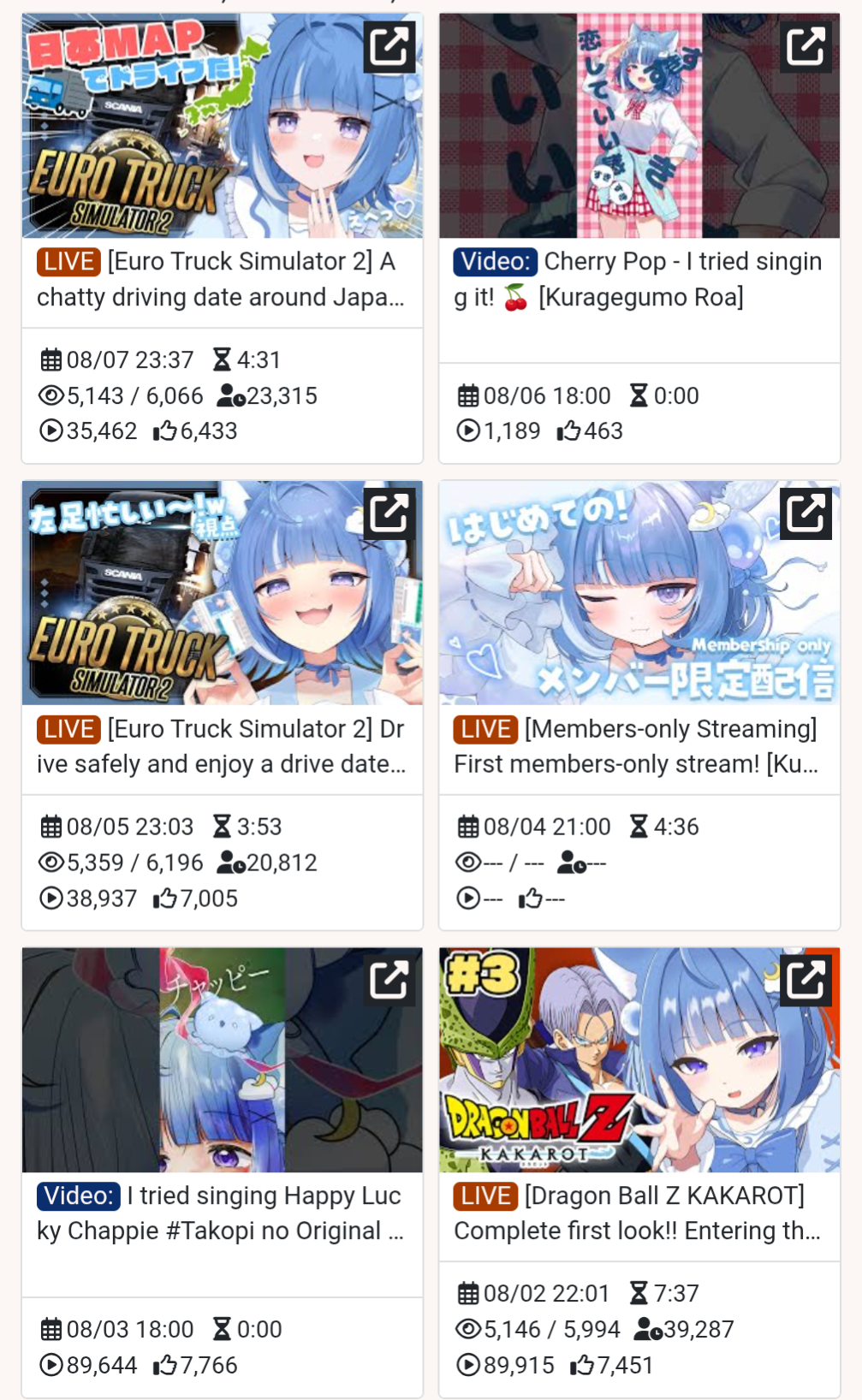Open the Dragon Ball Z KAKAROT stream
862x1400 pixels.
[x=638, y=1213]
